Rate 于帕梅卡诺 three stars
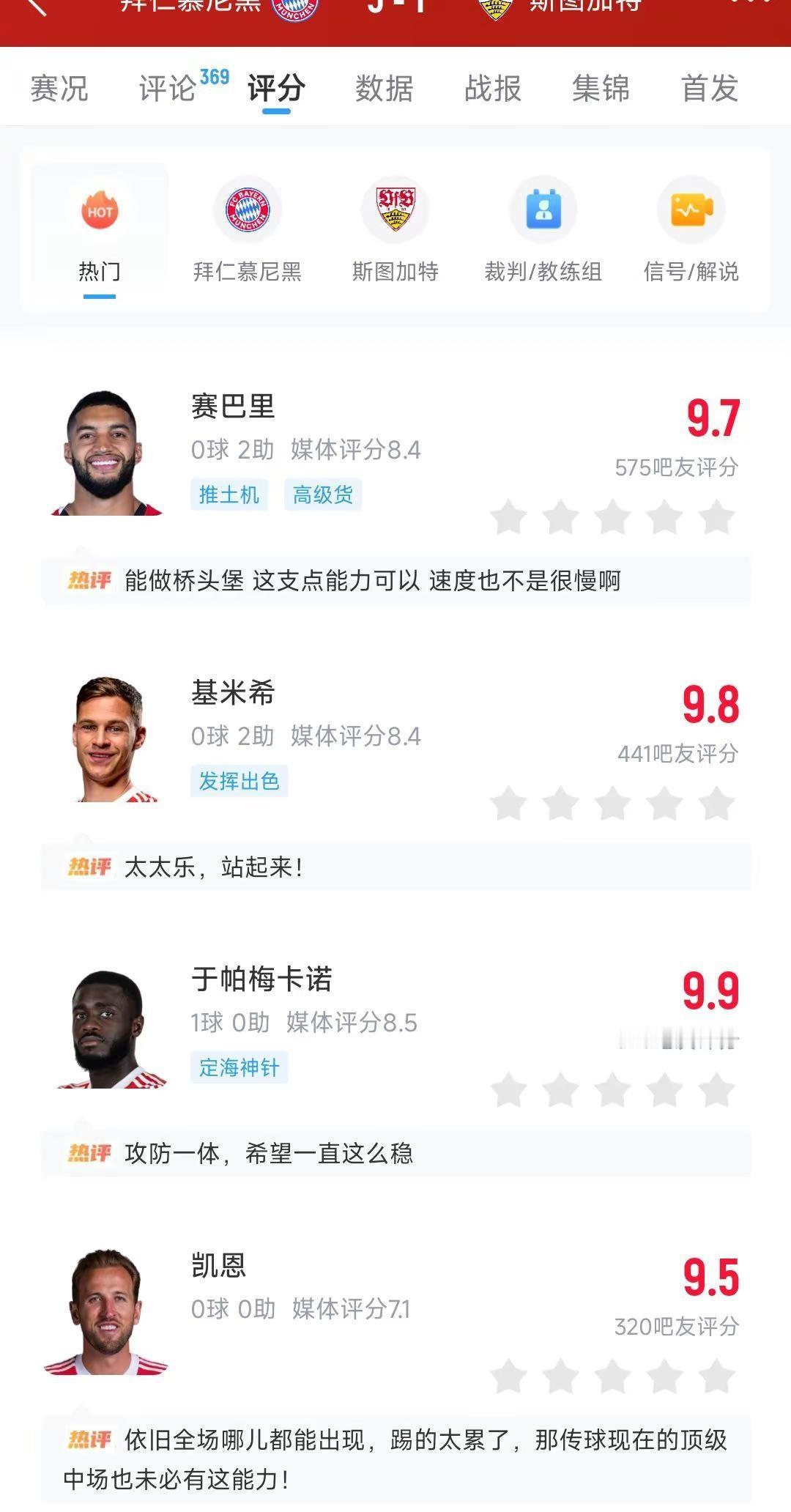This screenshot has width=791, height=1512. tap(613, 1091)
